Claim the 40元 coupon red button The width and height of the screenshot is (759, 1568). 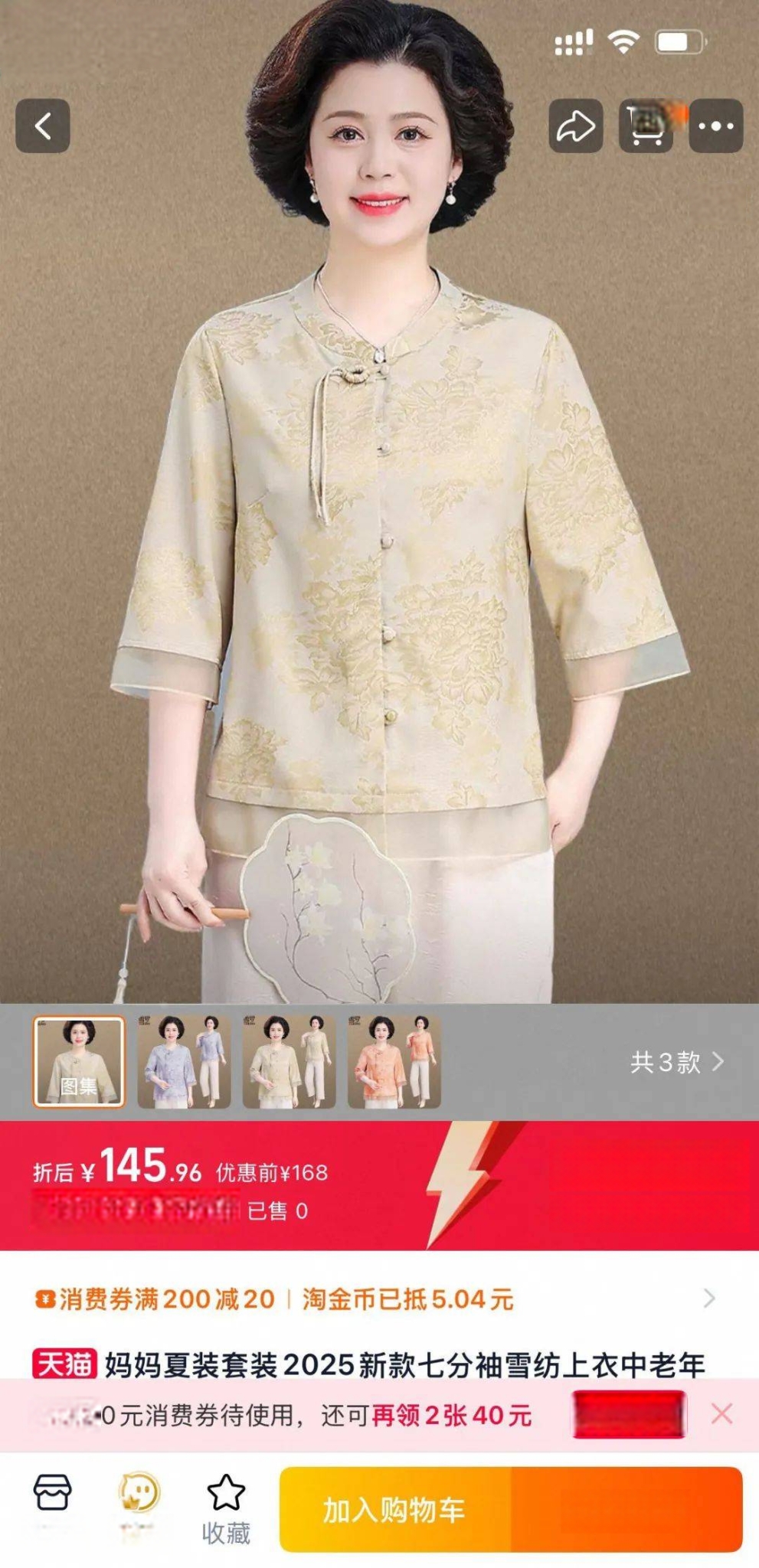point(629,1414)
